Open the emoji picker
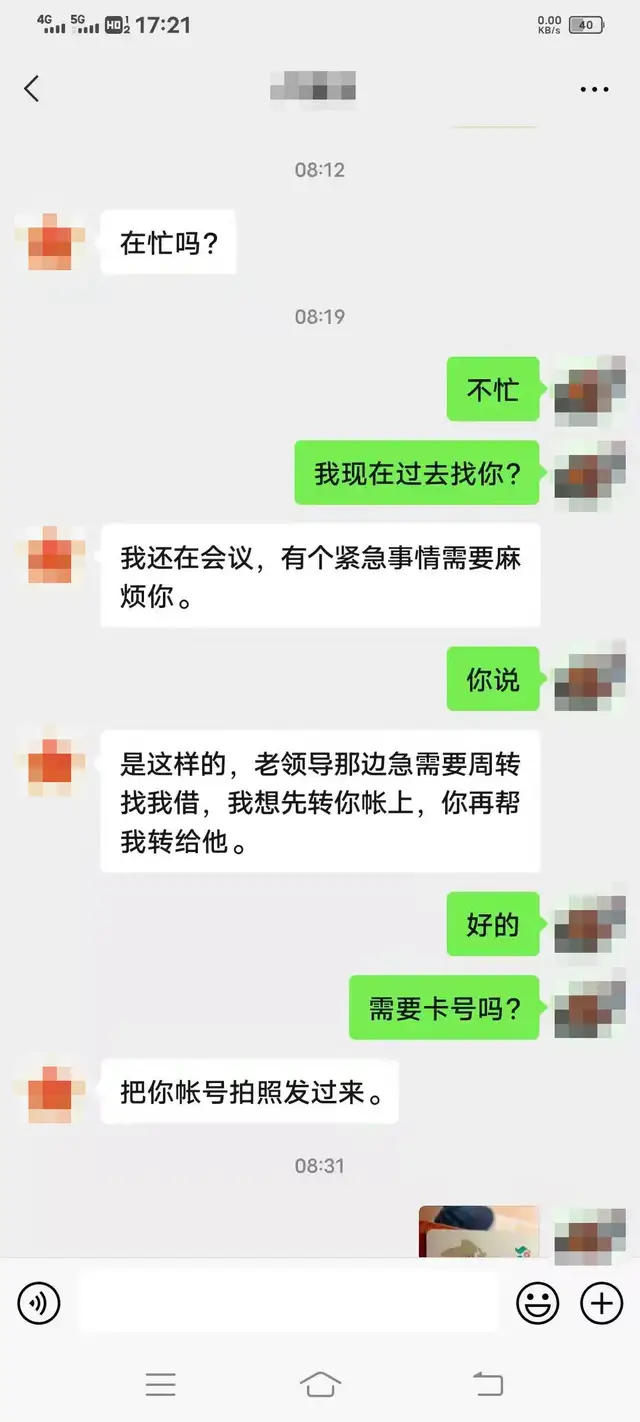The width and height of the screenshot is (640, 1422). click(x=538, y=1303)
